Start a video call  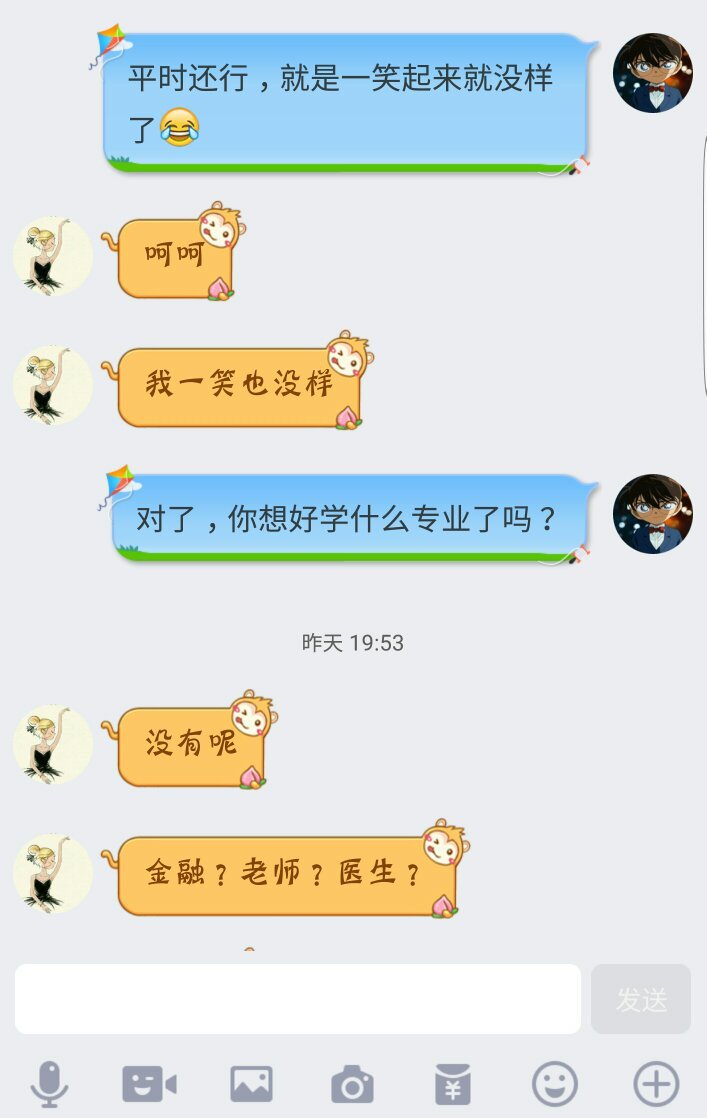point(149,1083)
